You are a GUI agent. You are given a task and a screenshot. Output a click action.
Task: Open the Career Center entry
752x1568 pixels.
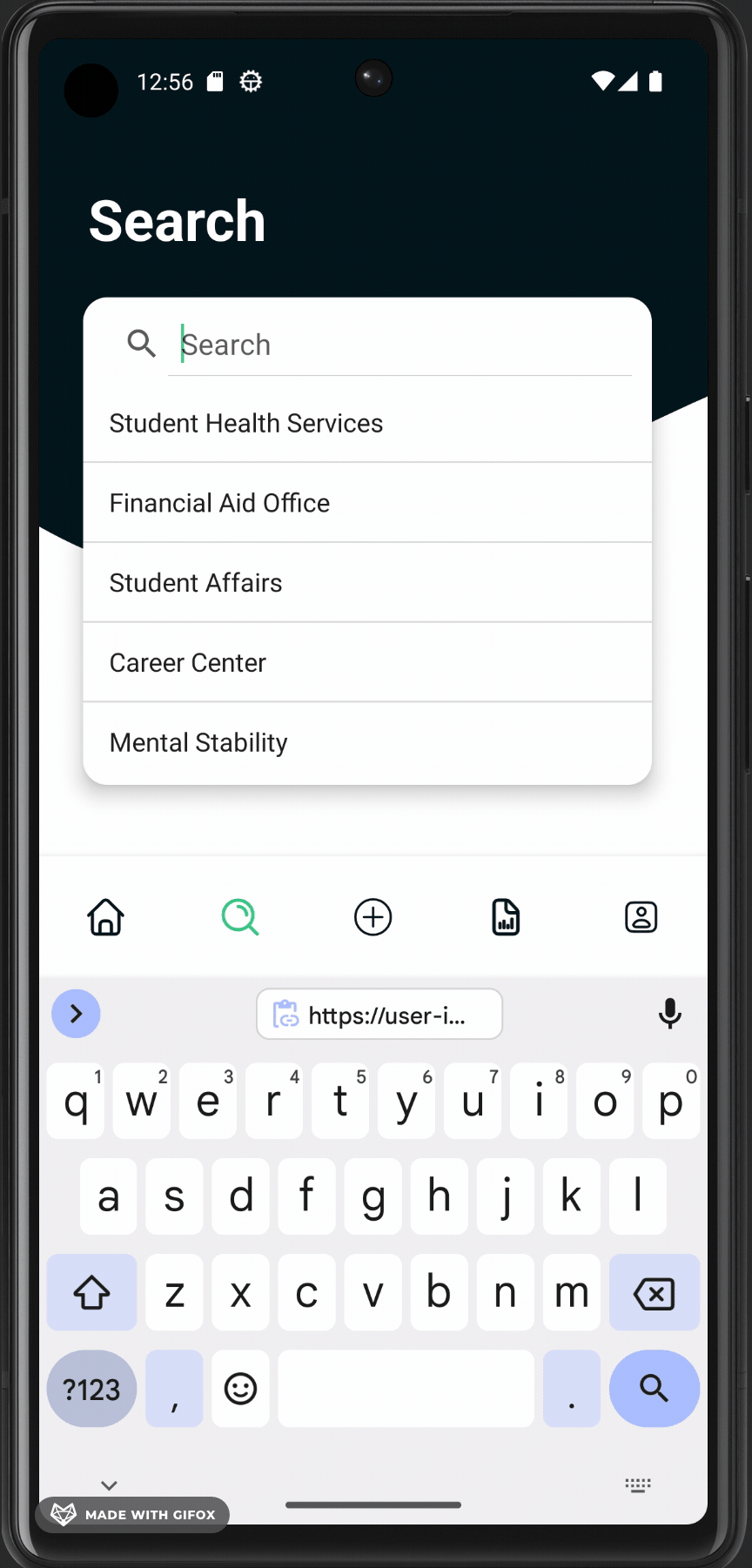coord(187,662)
